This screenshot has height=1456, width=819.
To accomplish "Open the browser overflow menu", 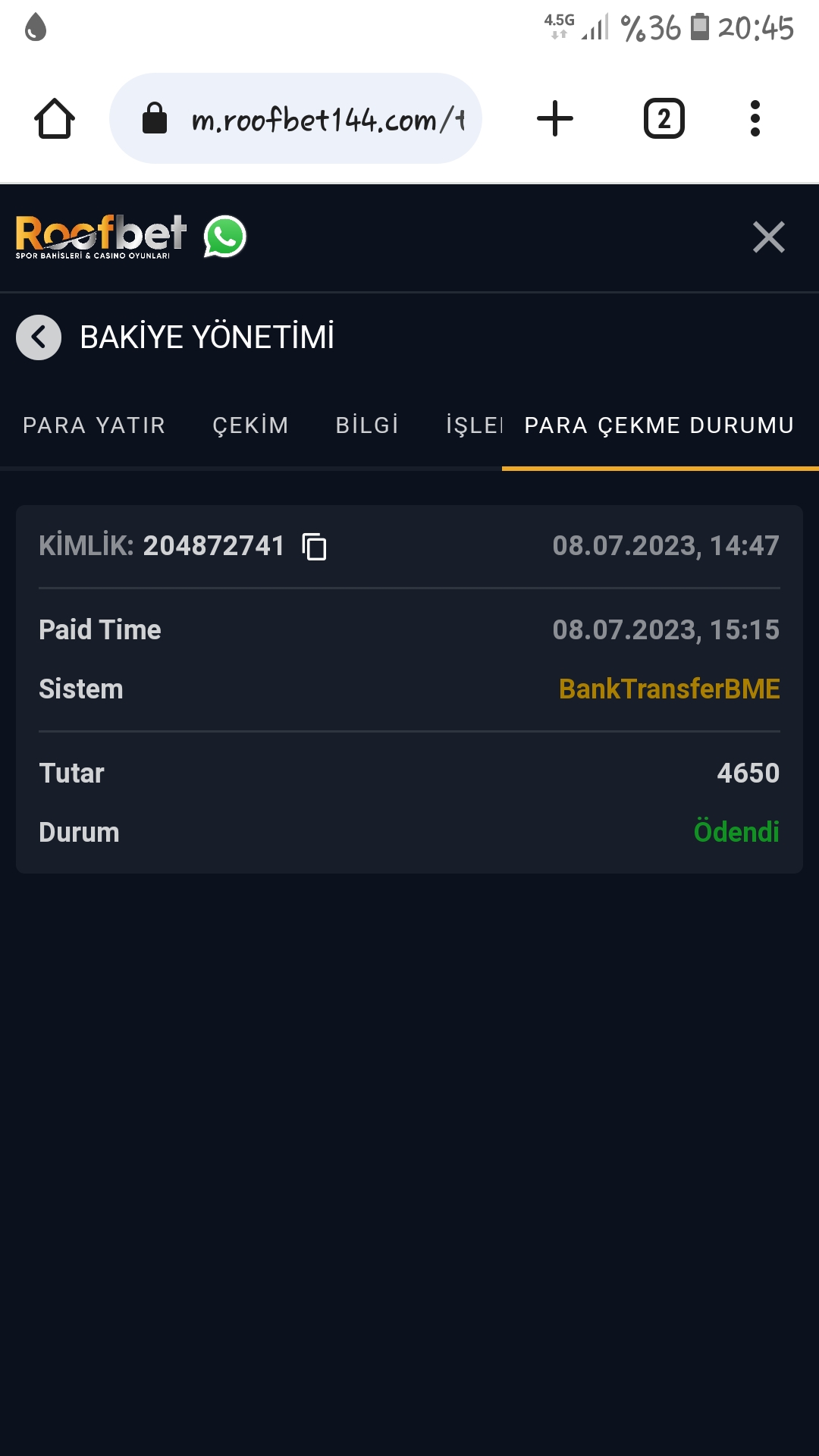I will 755,119.
